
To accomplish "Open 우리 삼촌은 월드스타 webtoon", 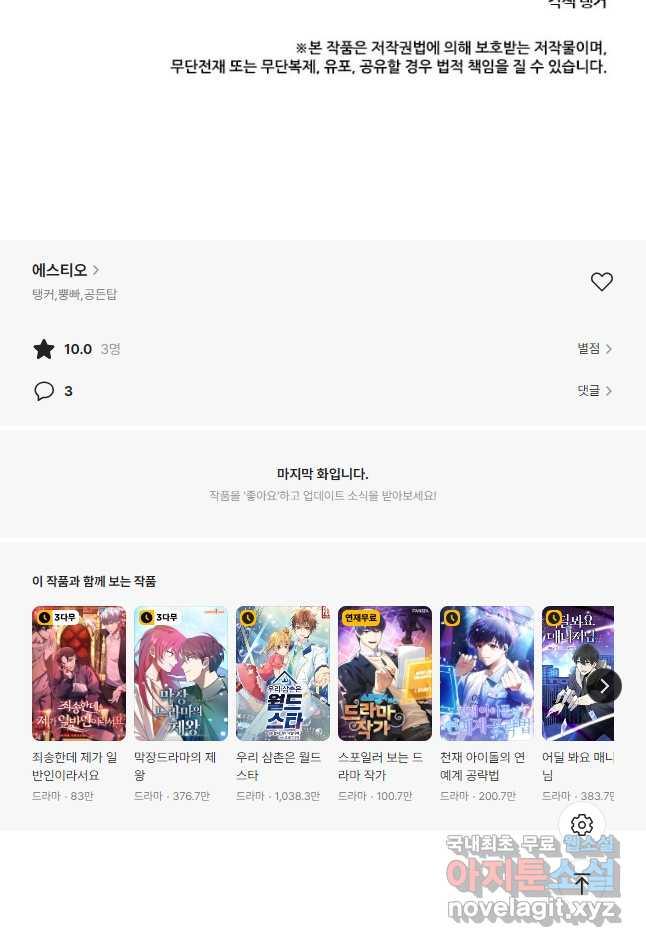I will click(283, 673).
